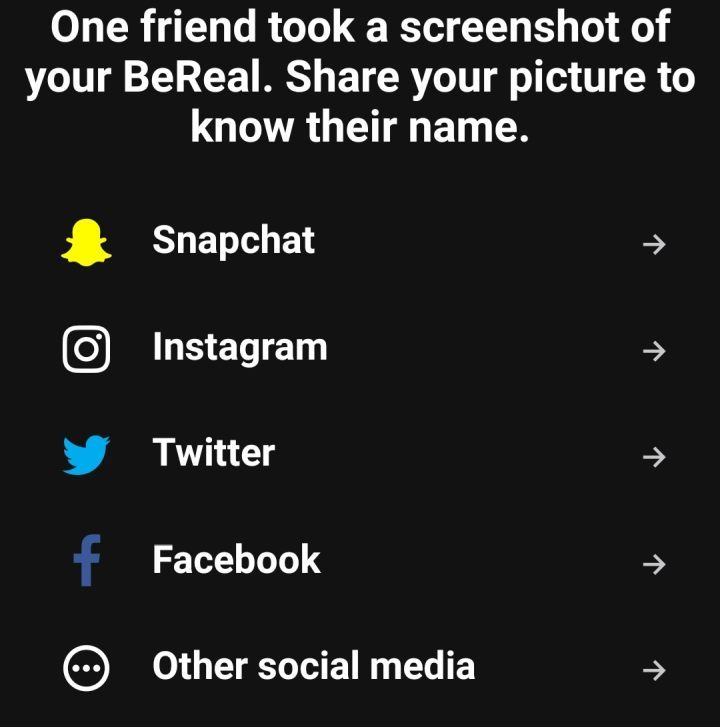Screen dimensions: 720x727
Task: Open Other social media sharing options
Action: pyautogui.click(x=312, y=666)
